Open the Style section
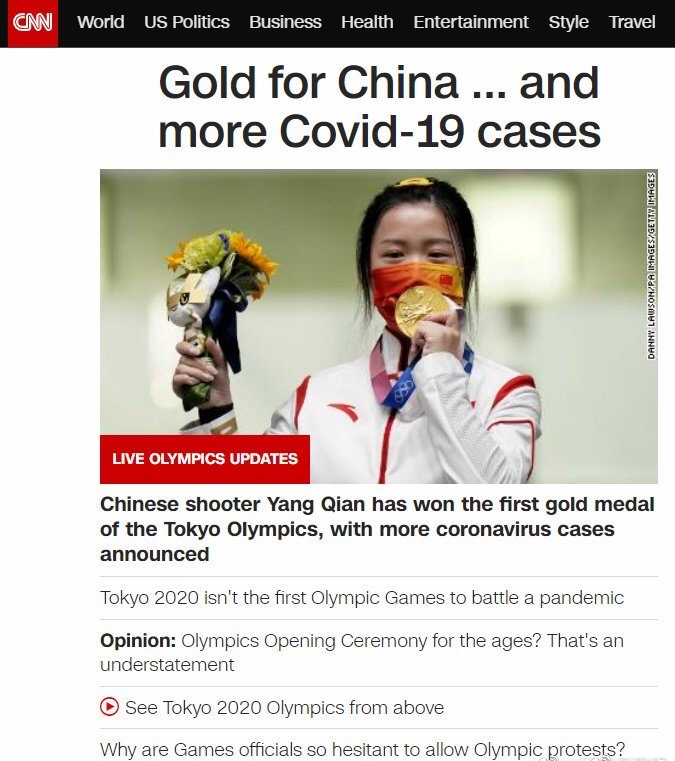 [568, 22]
